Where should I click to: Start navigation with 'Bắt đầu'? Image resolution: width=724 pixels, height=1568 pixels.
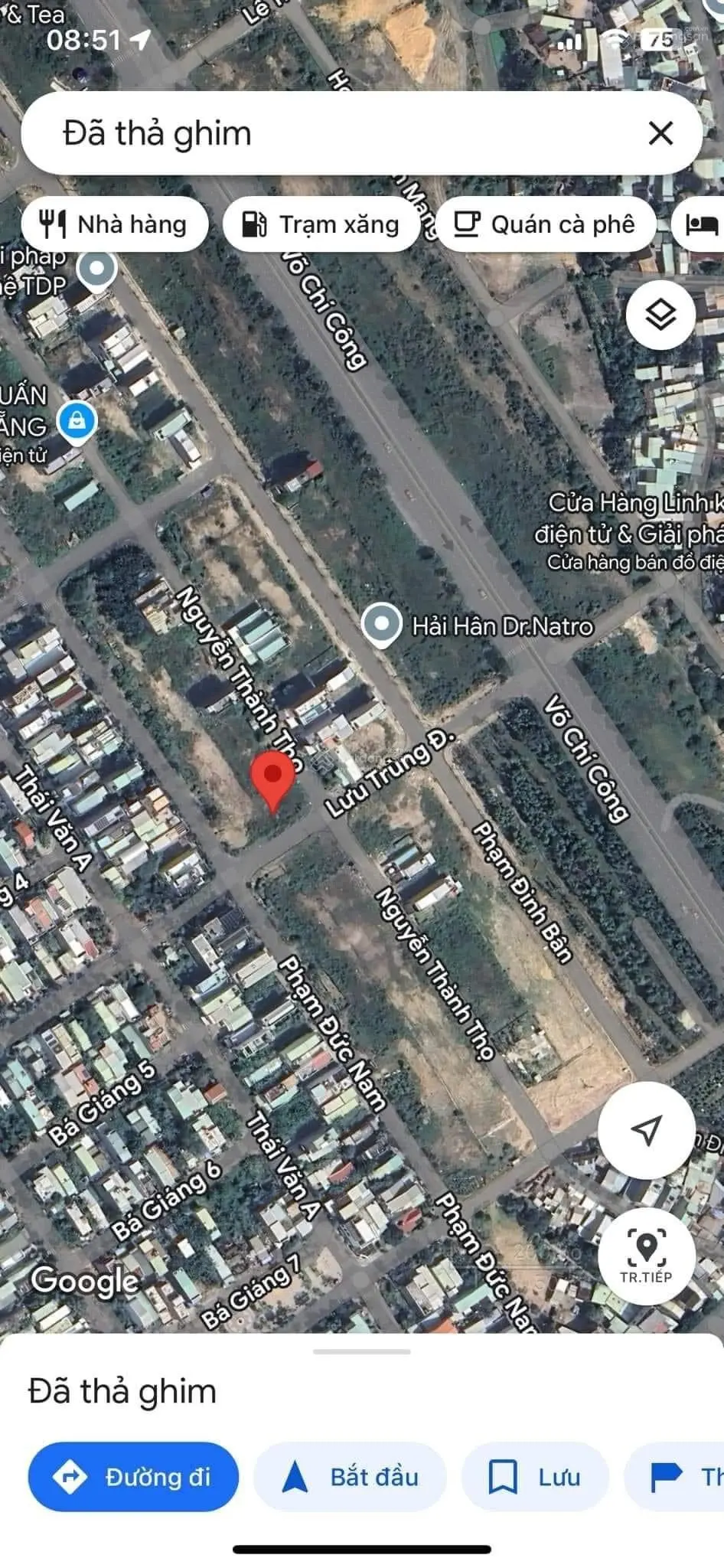point(351,1477)
